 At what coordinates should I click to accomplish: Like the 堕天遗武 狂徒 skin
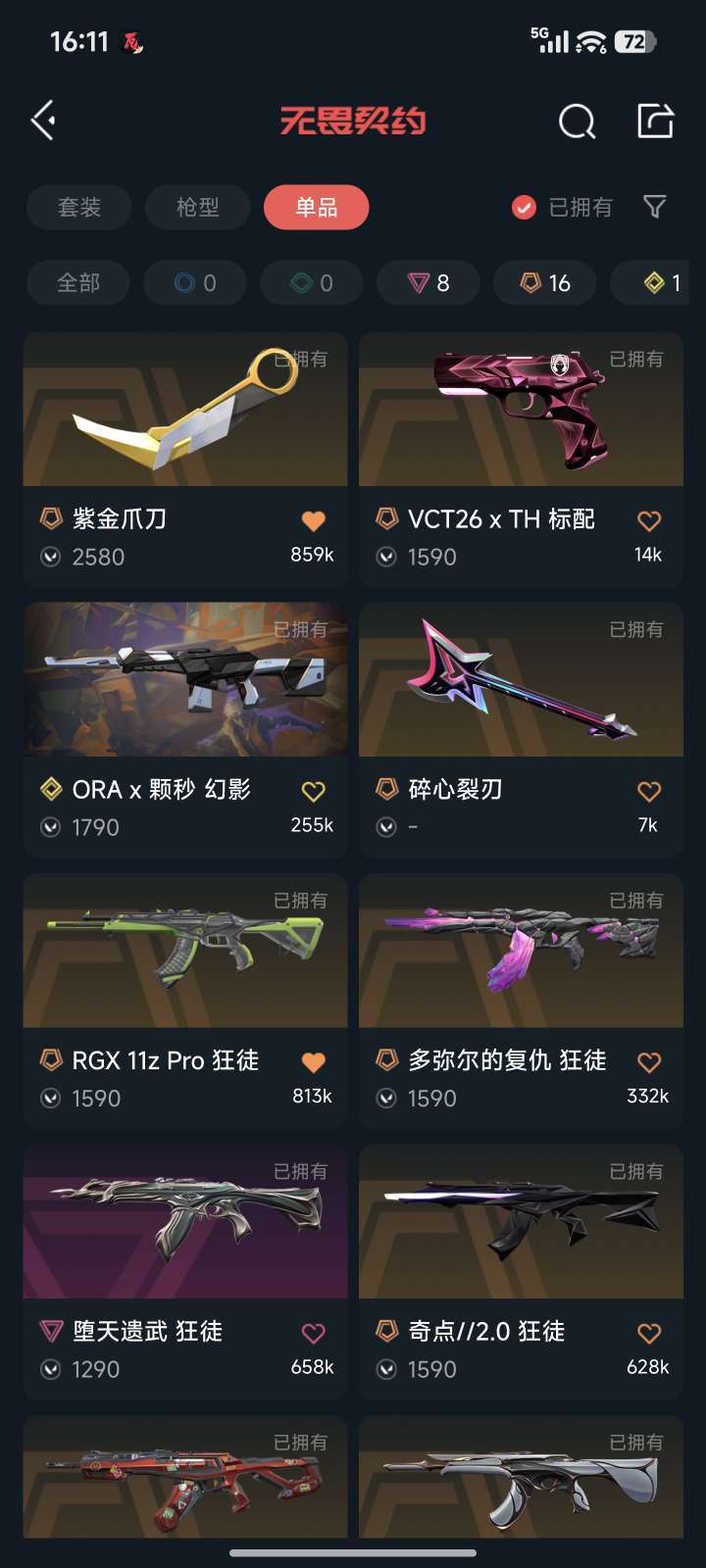click(x=313, y=1333)
